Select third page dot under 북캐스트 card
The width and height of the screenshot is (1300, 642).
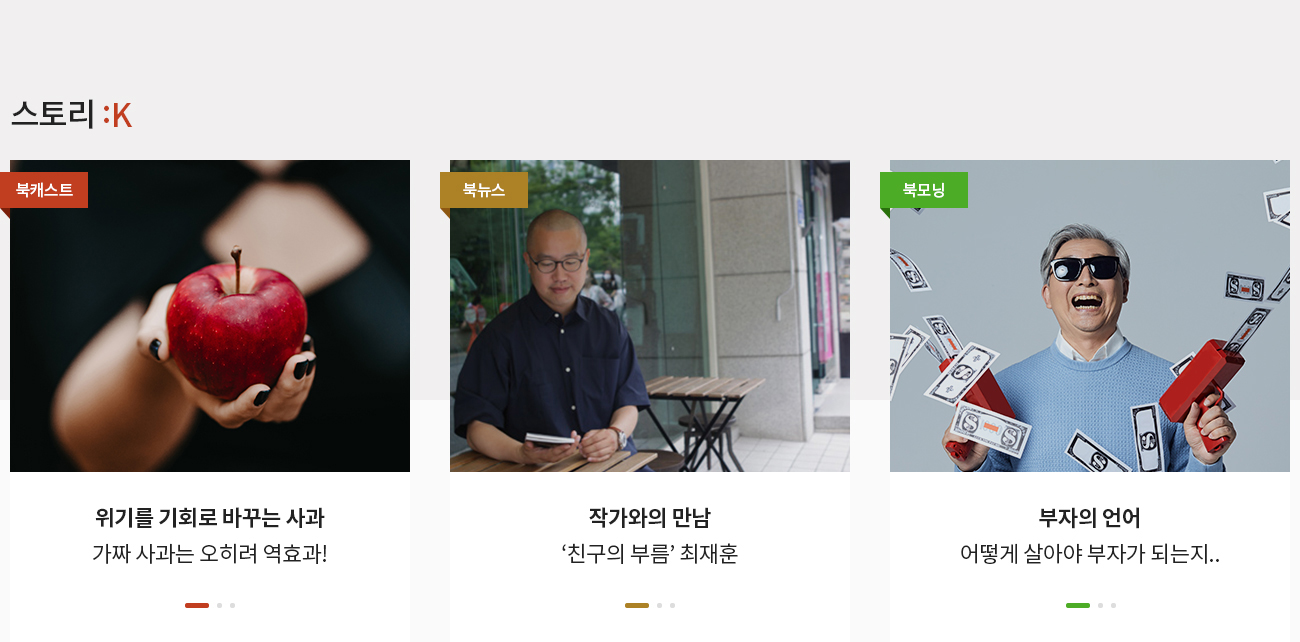pyautogui.click(x=233, y=605)
